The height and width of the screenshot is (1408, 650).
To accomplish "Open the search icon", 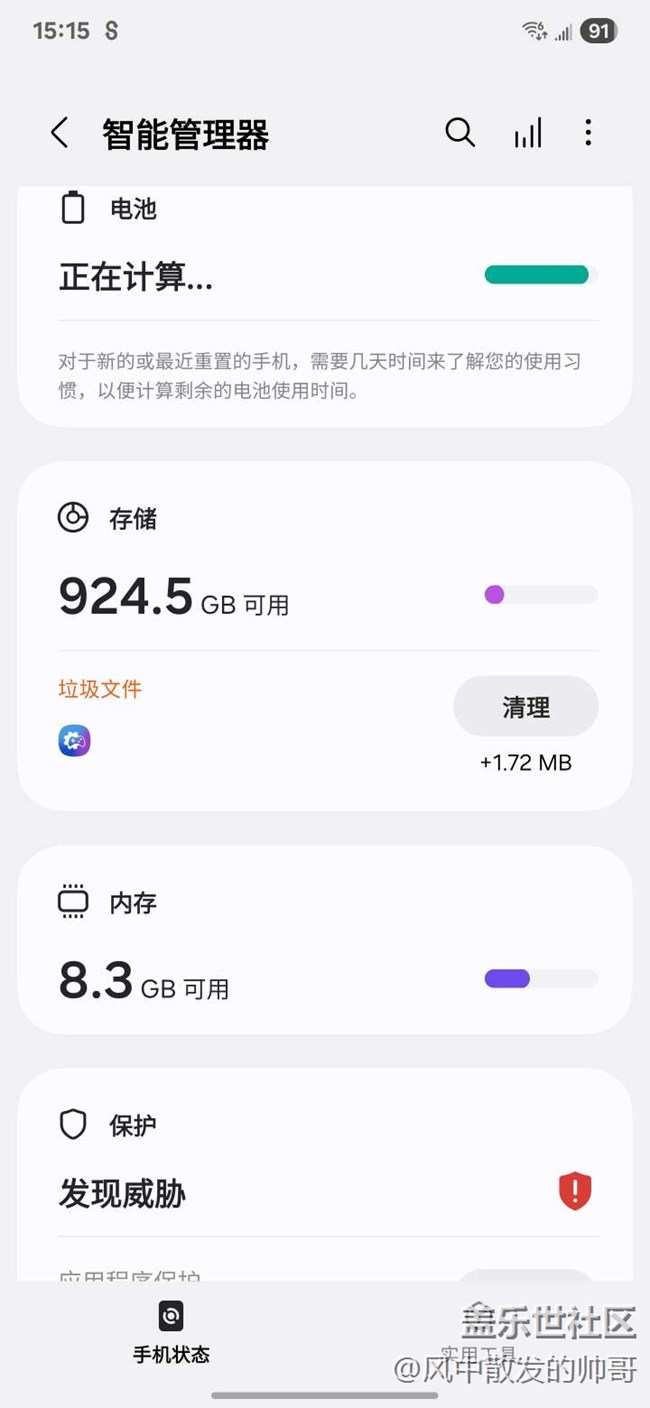I will pyautogui.click(x=460, y=132).
